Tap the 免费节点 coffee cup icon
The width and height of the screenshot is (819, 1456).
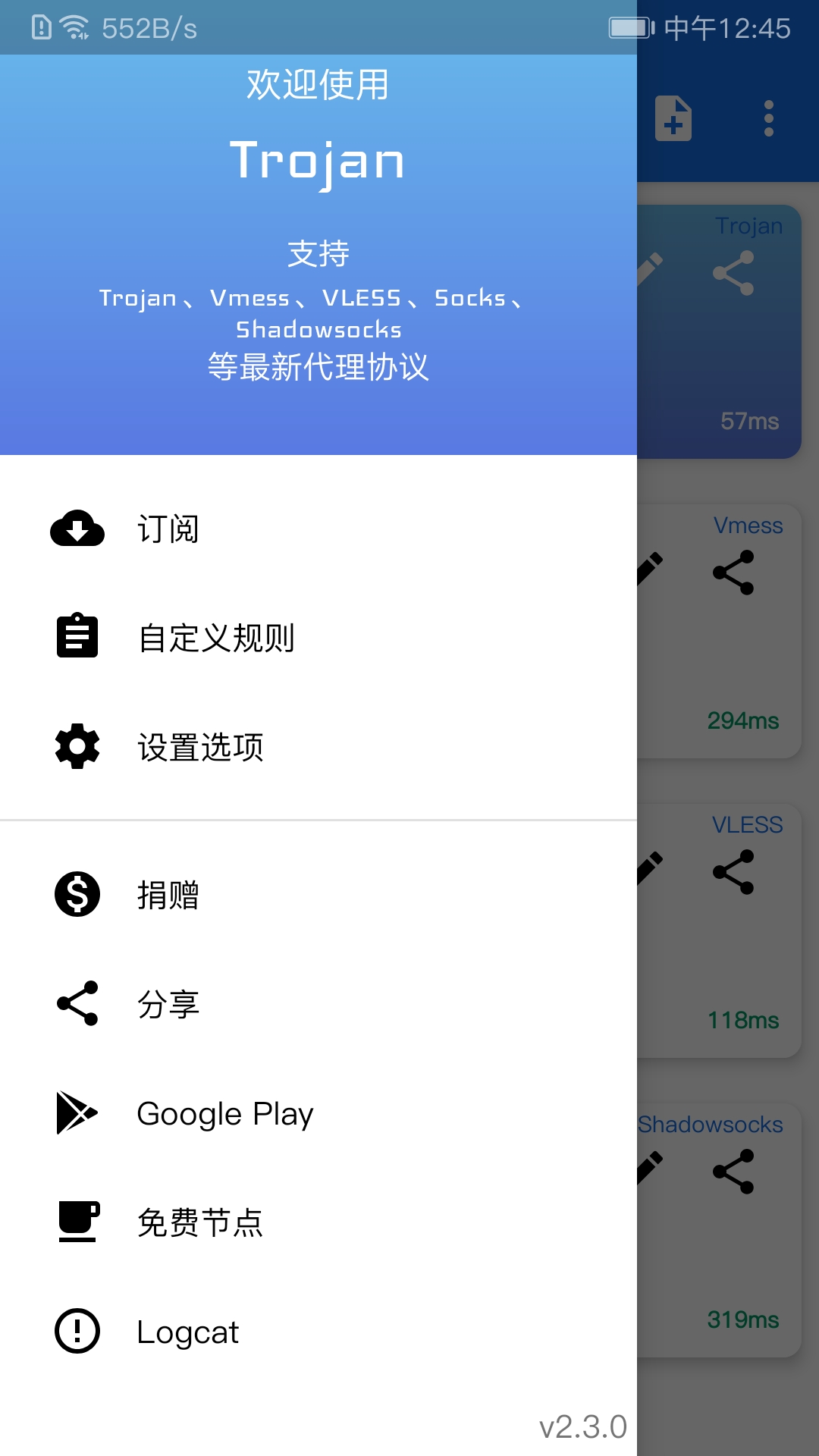point(77,1222)
